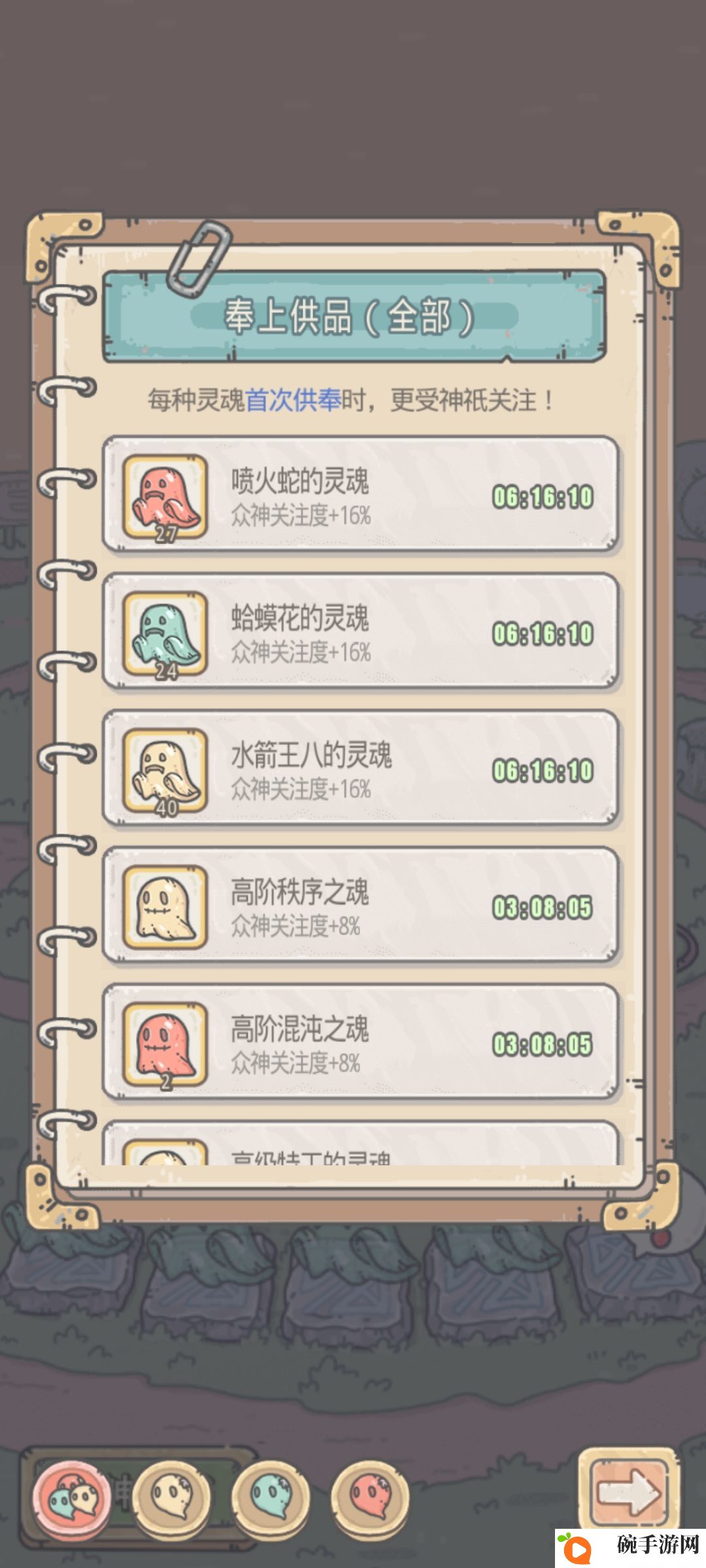Choose 蛤蟆花的灵魂 offering row

pos(360,634)
